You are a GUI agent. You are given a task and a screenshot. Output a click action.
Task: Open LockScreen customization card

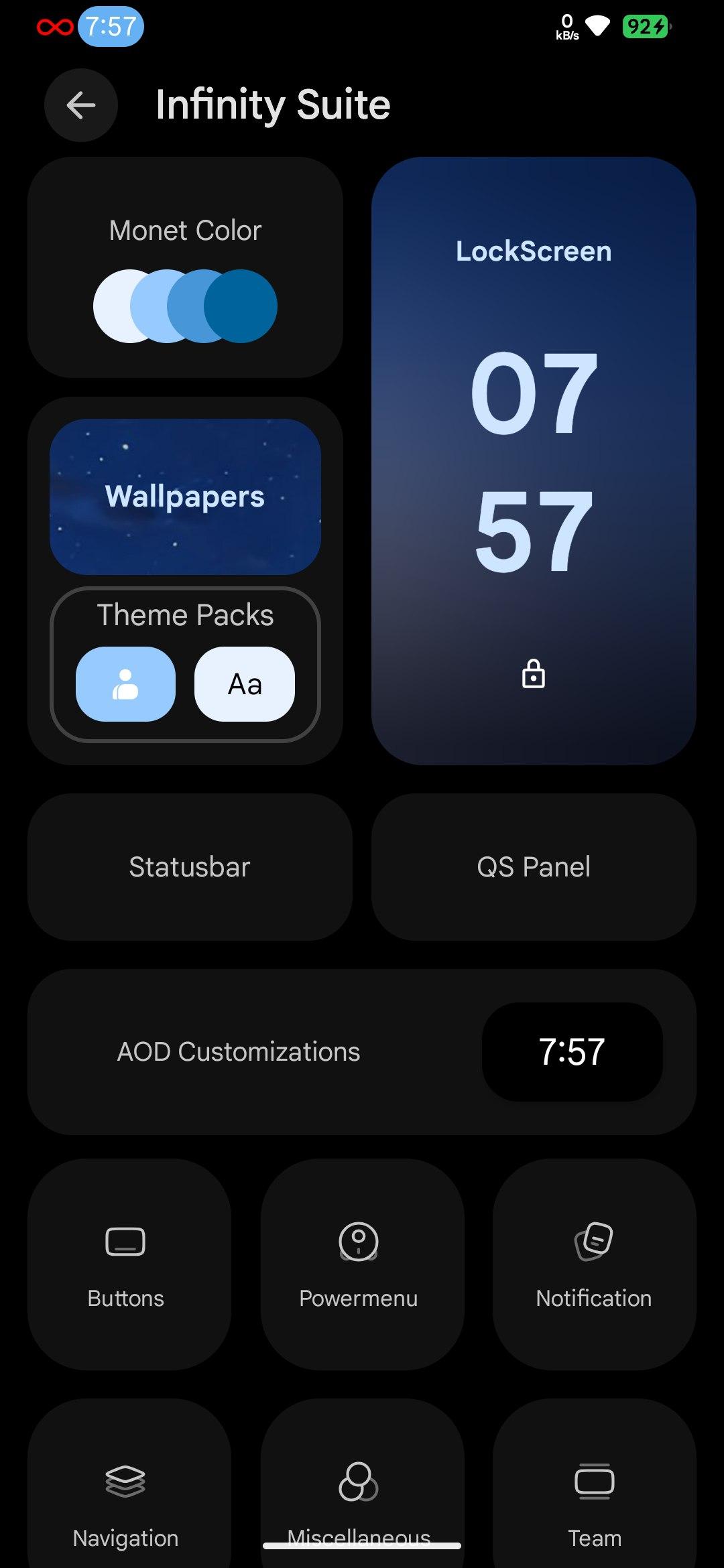pyautogui.click(x=534, y=461)
